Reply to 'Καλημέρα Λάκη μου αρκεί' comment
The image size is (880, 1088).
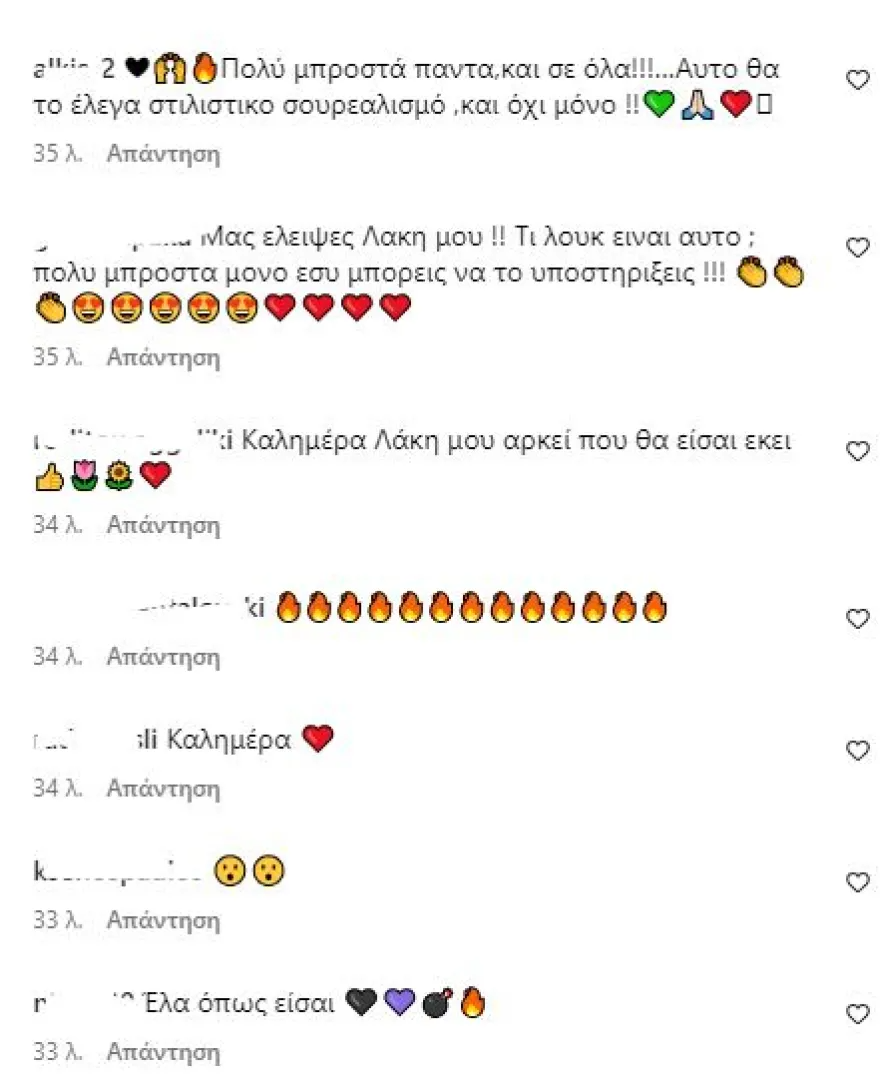pyautogui.click(x=163, y=524)
